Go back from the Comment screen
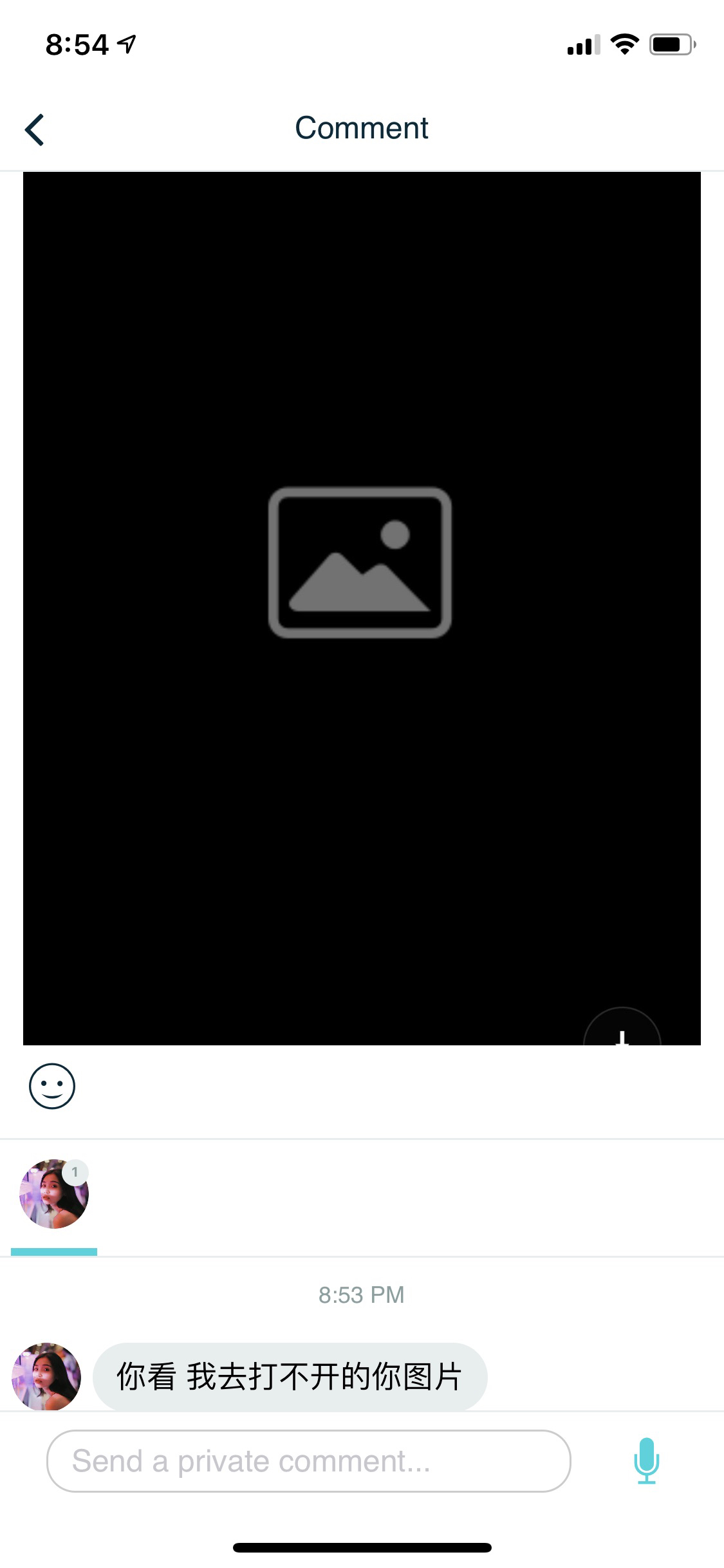Viewport: 724px width, 1568px height. click(x=35, y=129)
